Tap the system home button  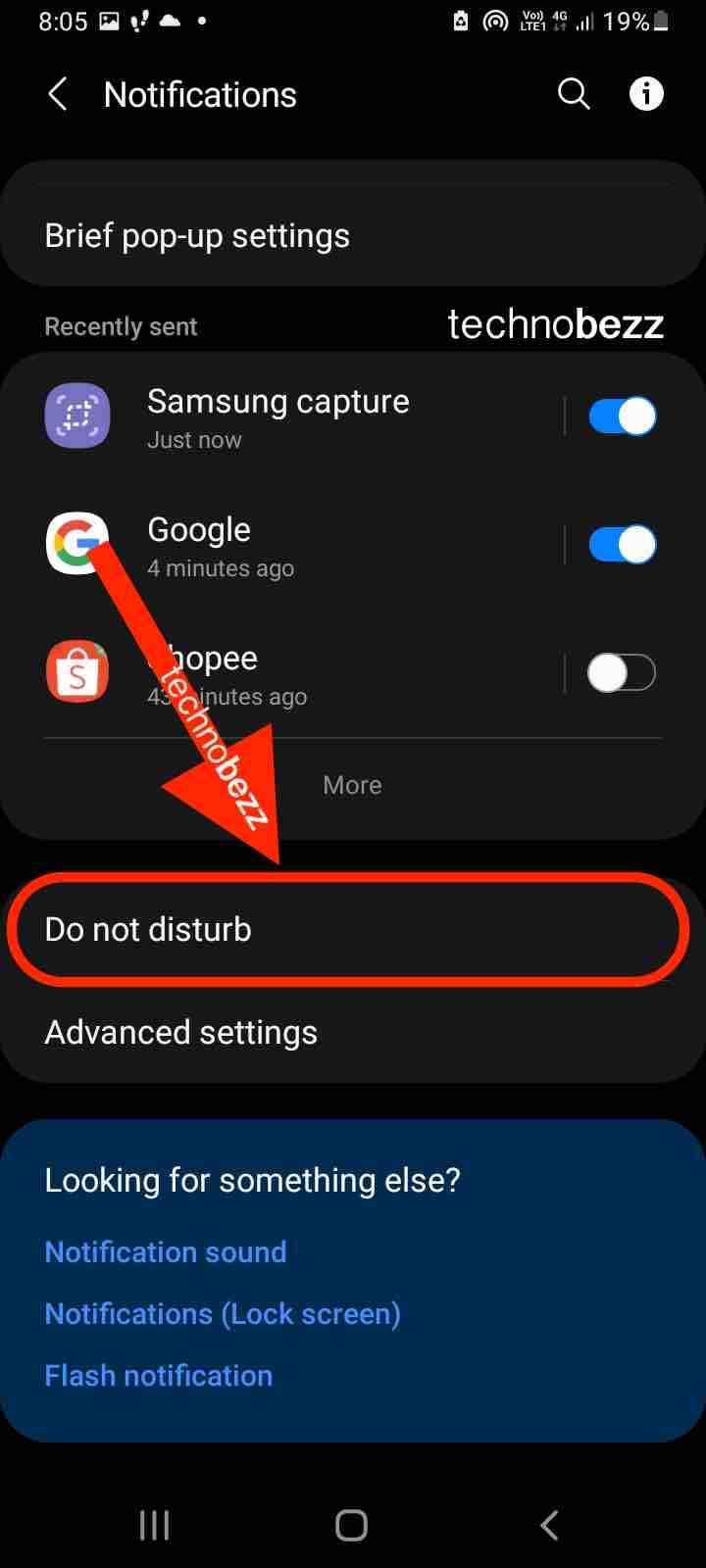click(x=352, y=1525)
